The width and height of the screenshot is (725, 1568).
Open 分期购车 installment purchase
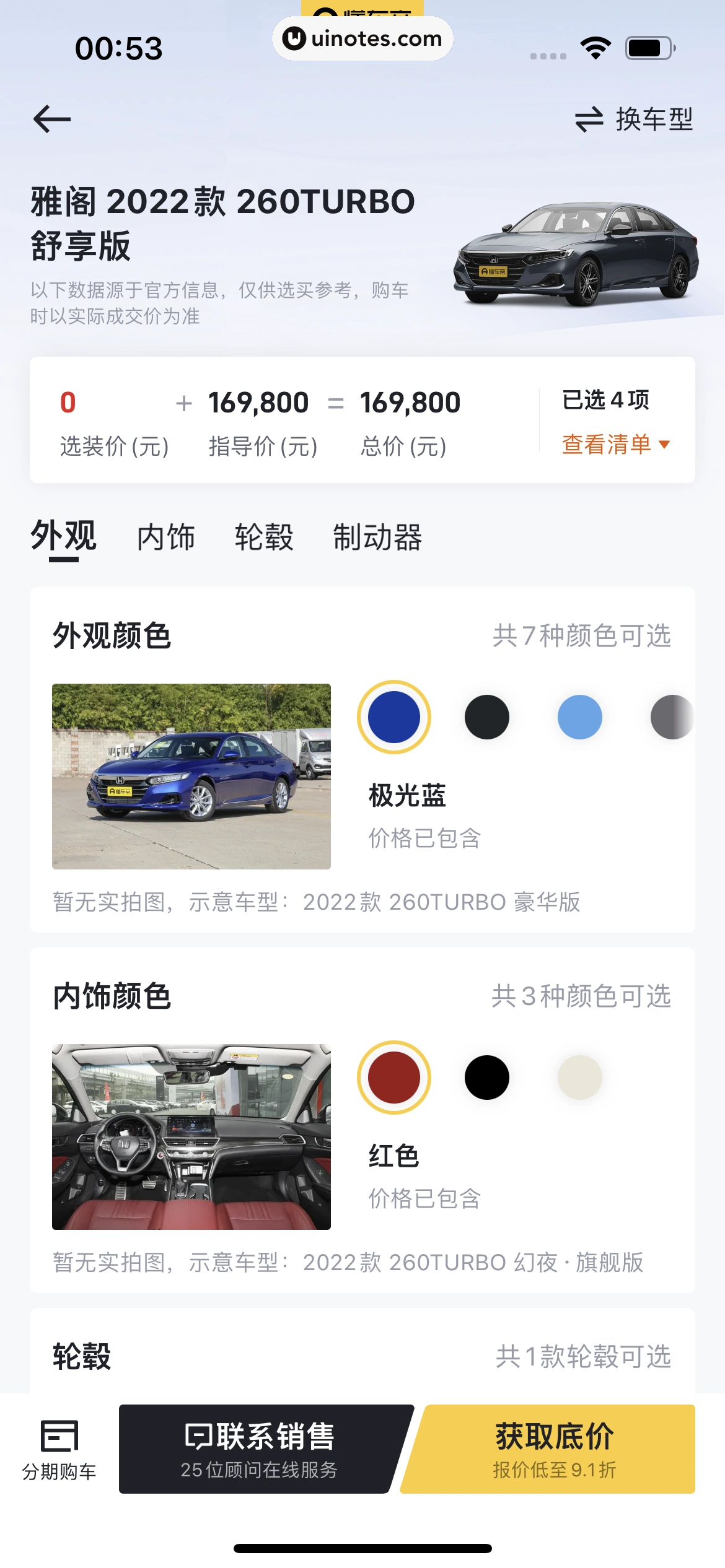tap(59, 1449)
